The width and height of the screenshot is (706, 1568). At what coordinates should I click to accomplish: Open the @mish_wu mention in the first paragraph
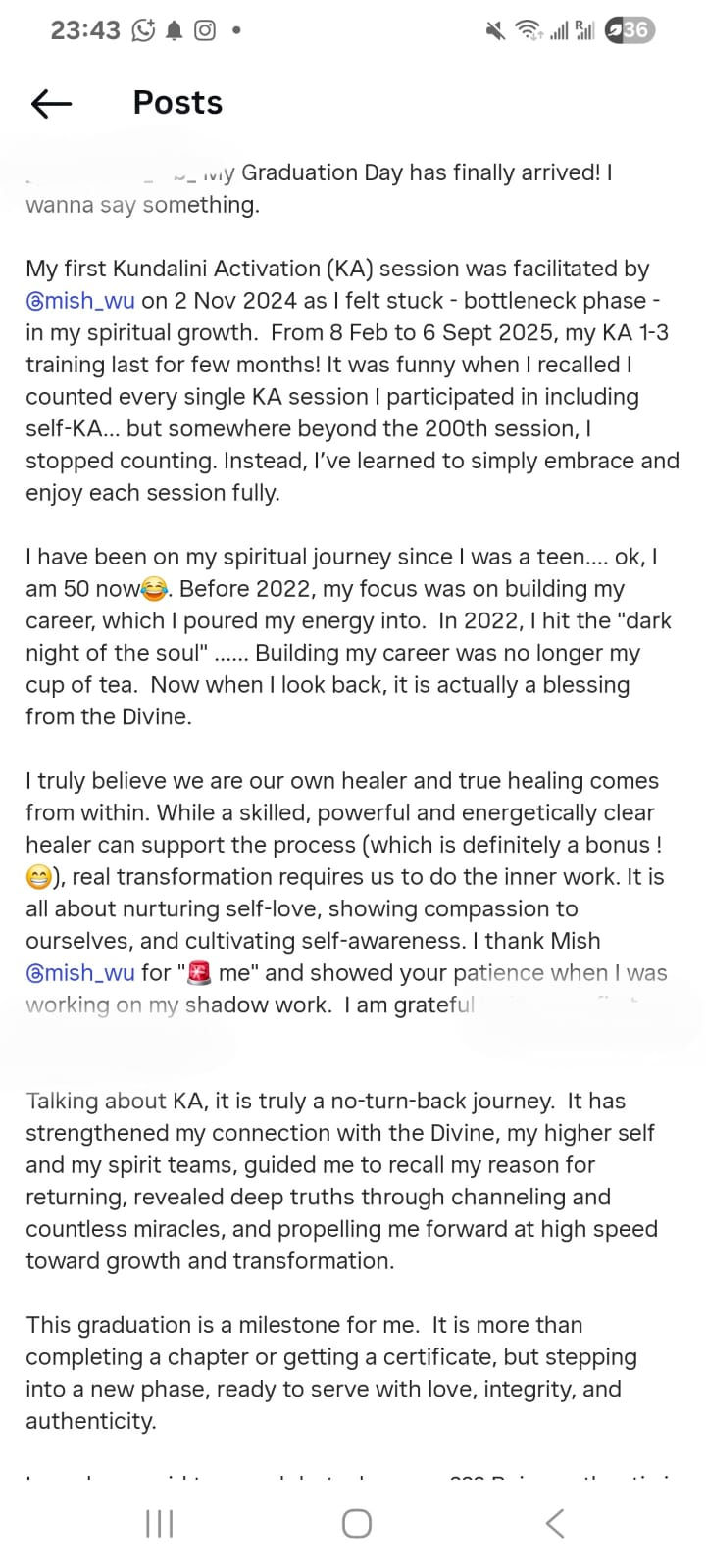[80, 301]
